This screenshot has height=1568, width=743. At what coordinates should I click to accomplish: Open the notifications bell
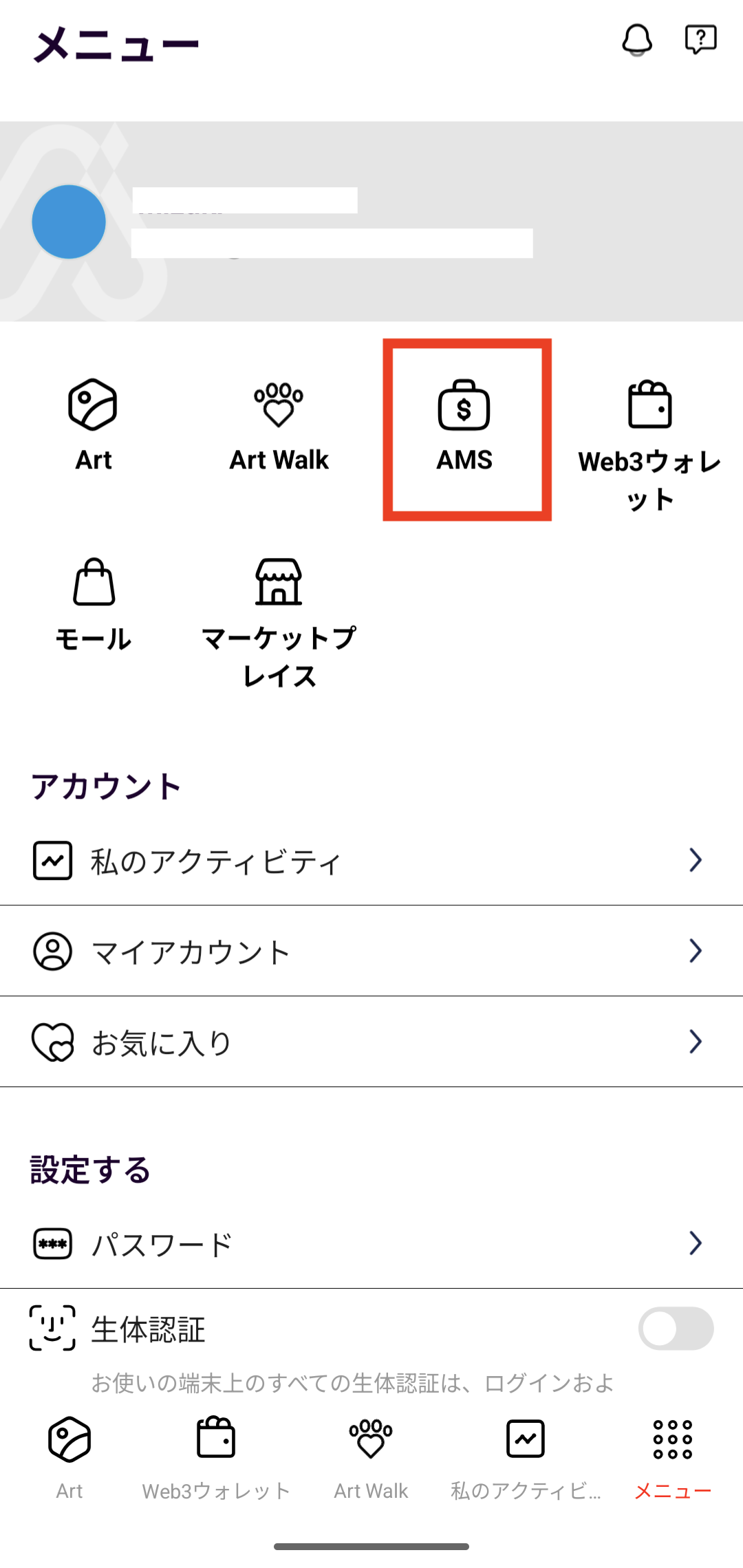pos(637,40)
